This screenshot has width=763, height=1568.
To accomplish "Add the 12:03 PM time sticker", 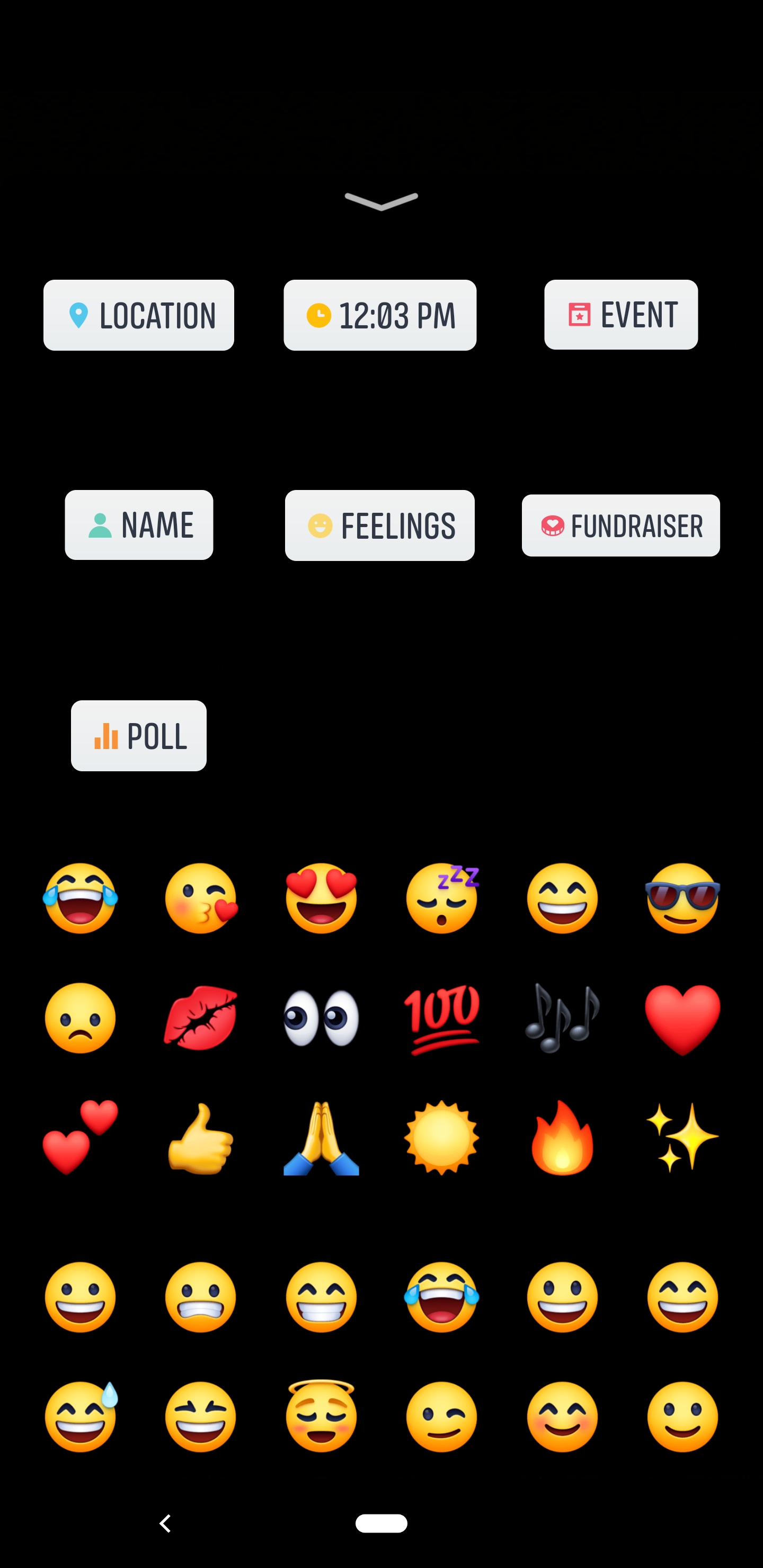I will click(380, 315).
